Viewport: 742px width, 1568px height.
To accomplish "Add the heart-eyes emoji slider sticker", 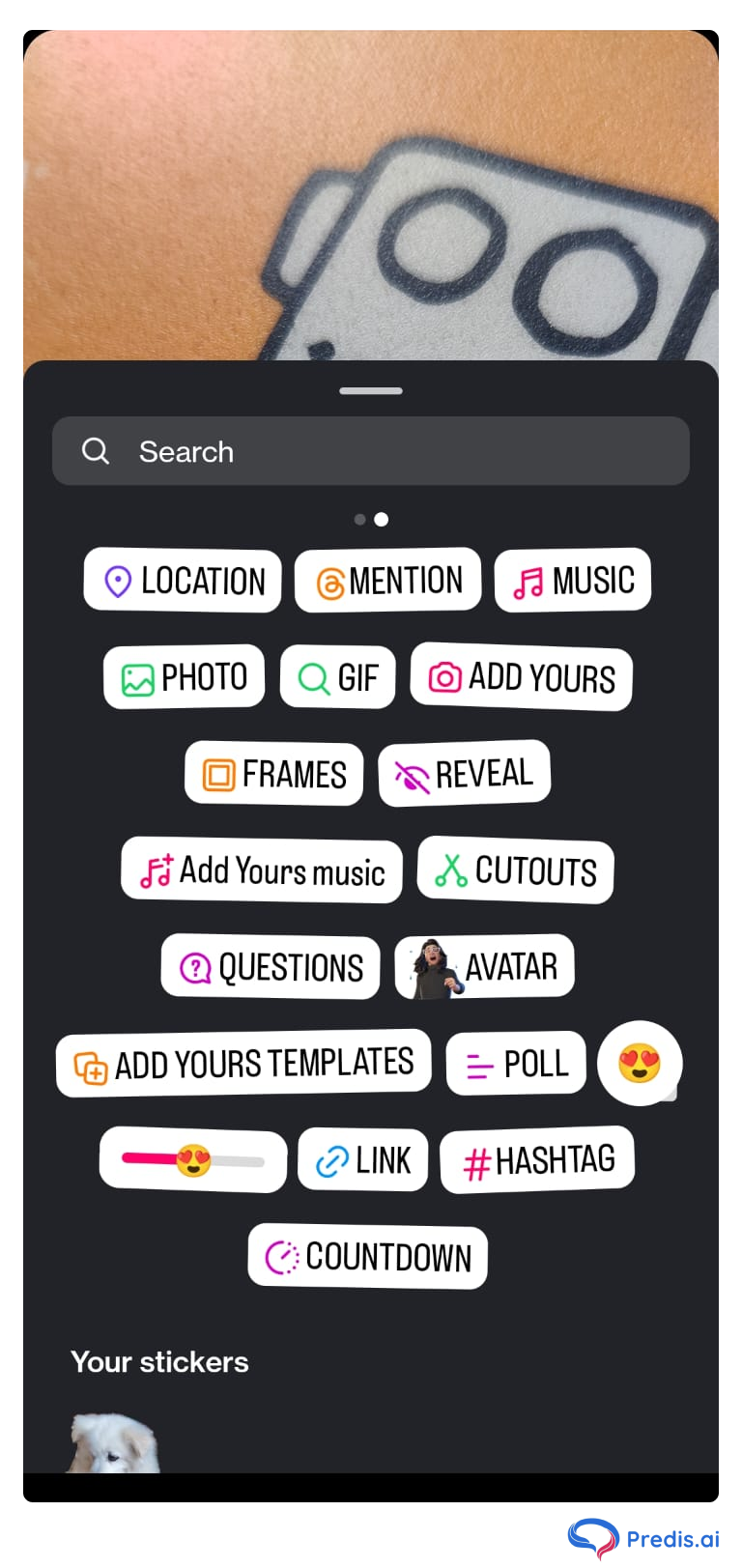I will coord(192,1159).
